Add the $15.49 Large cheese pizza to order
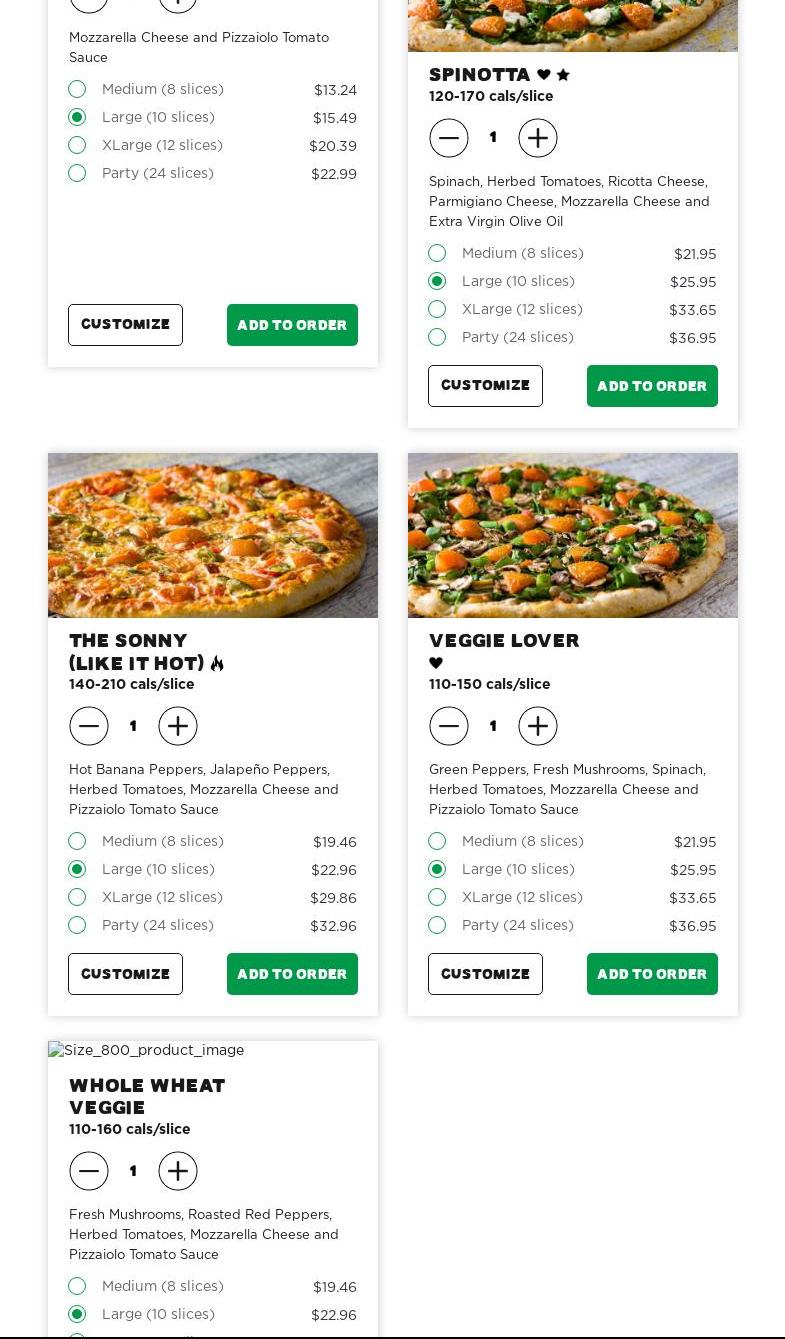The height and width of the screenshot is (1339, 785). (x=292, y=325)
